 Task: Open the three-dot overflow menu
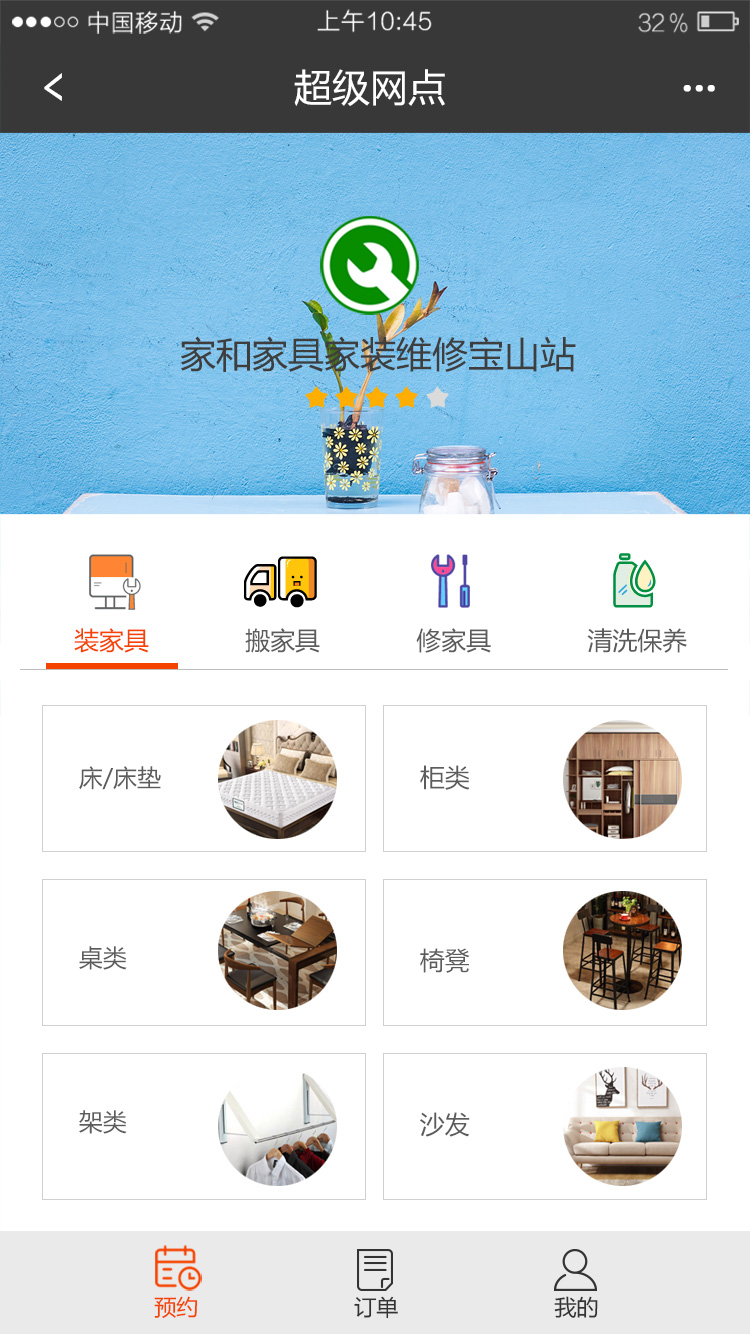698,88
